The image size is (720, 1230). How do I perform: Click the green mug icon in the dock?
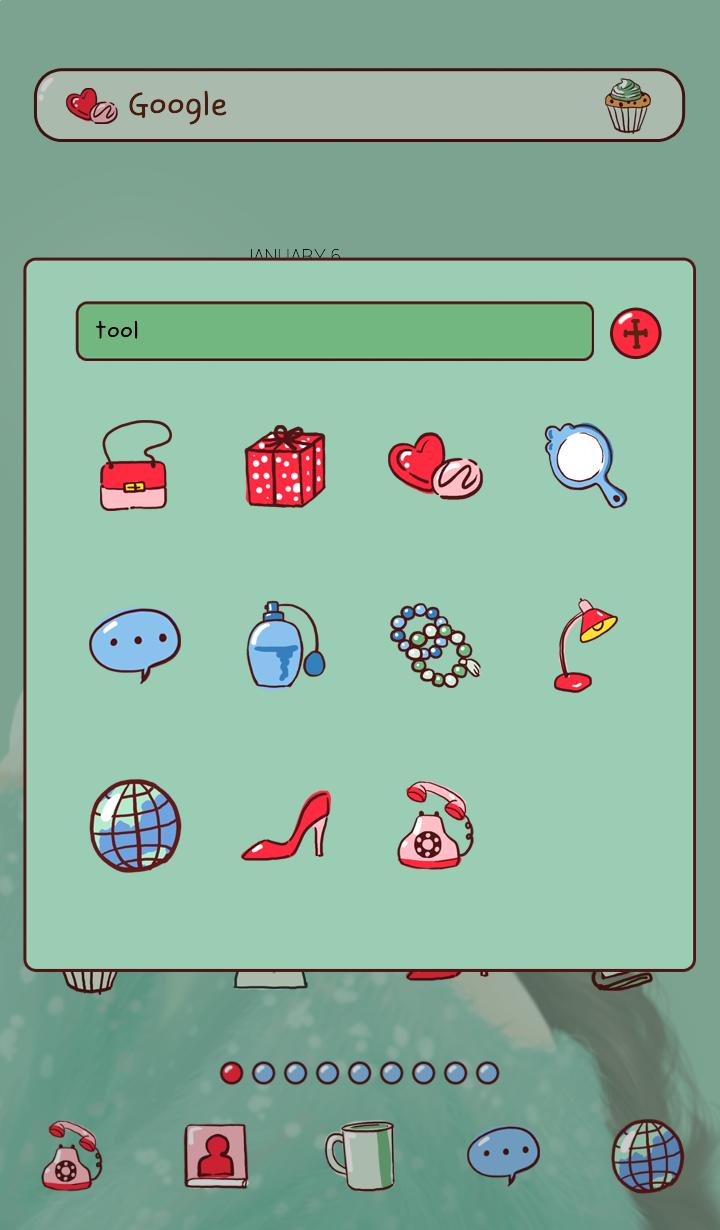pyautogui.click(x=360, y=1155)
